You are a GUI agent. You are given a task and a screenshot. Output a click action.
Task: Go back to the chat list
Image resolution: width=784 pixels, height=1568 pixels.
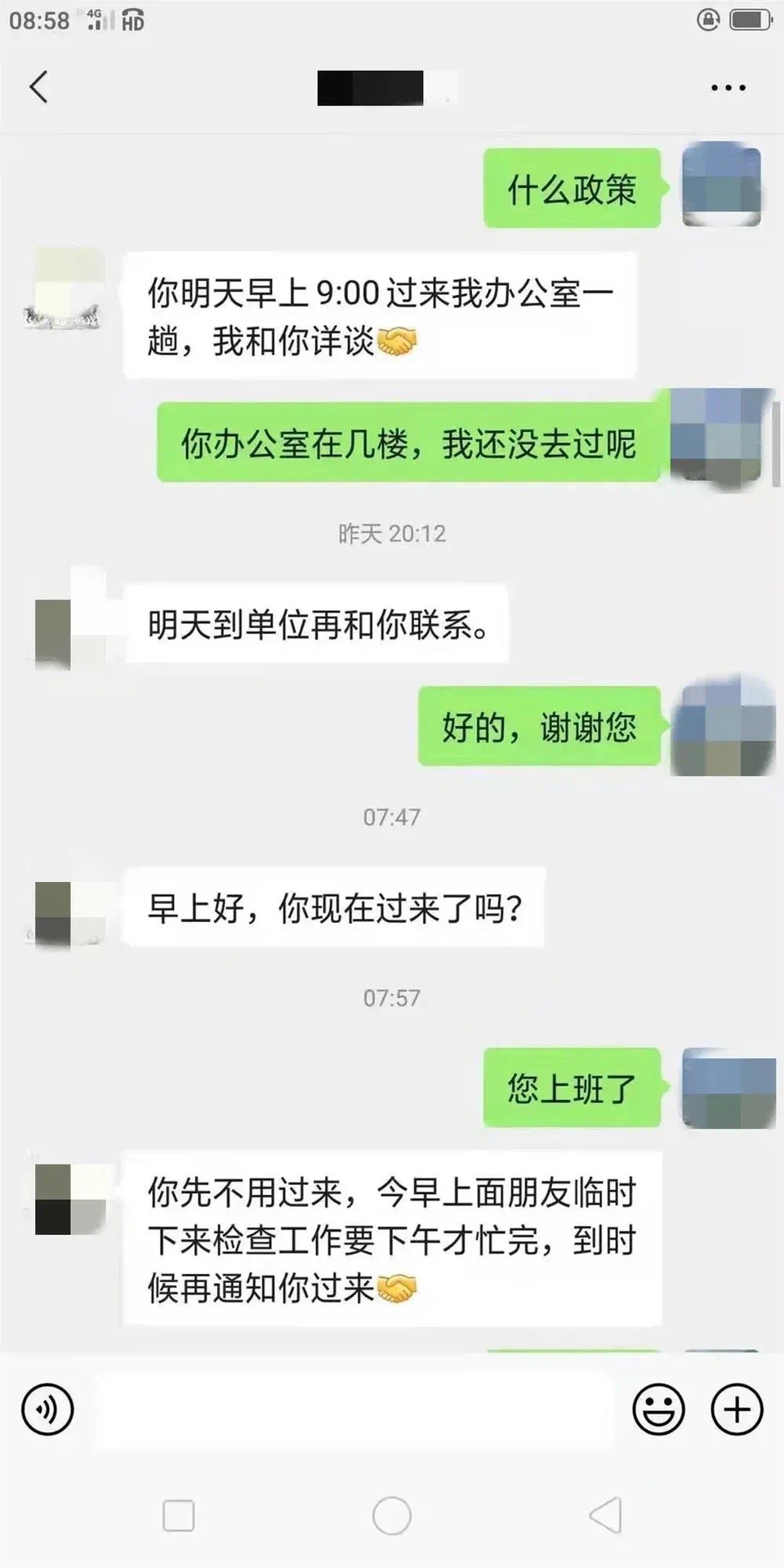(x=38, y=87)
